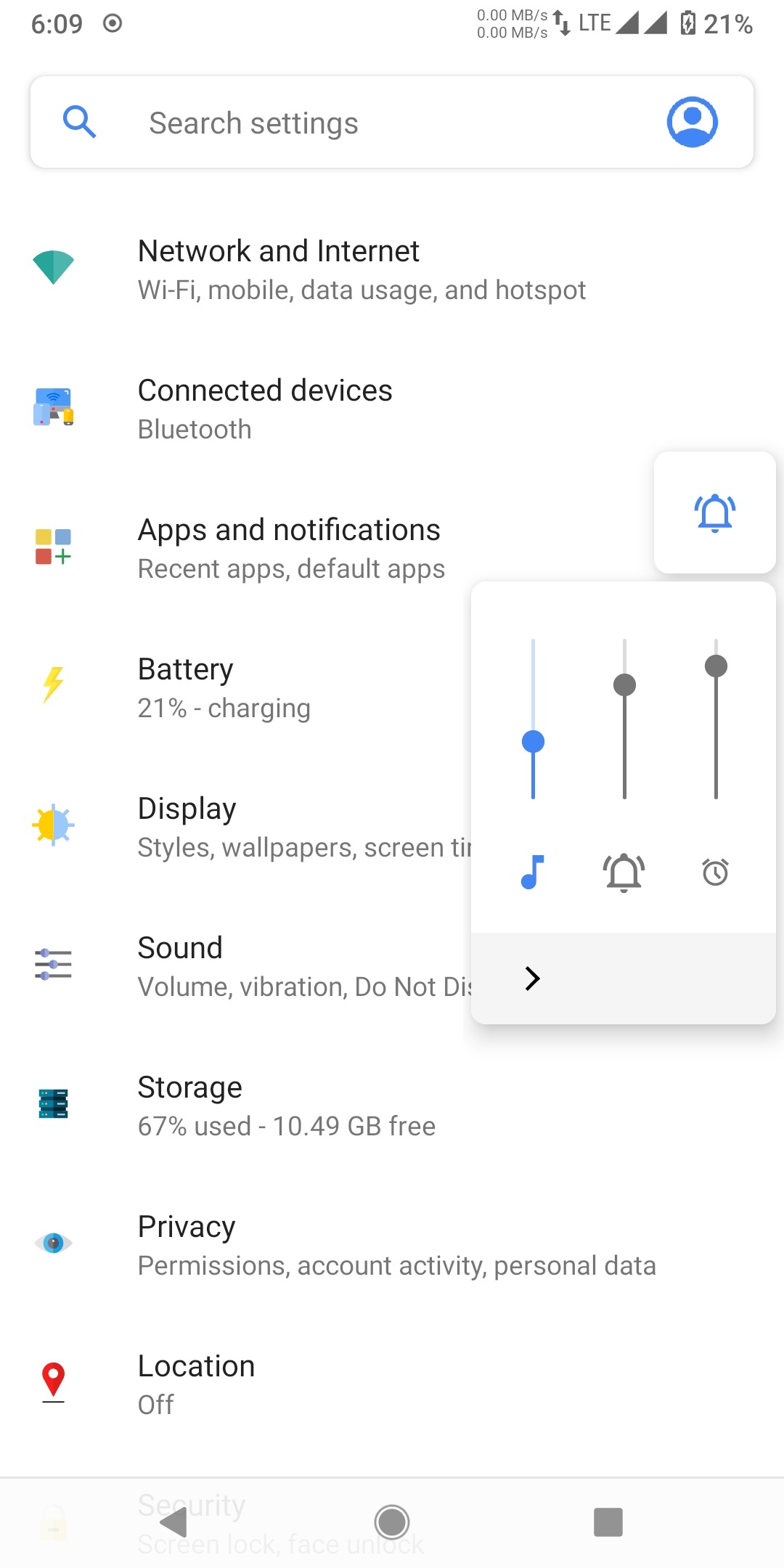Viewport: 784px width, 1568px height.
Task: Toggle the ringer mode bell button
Action: coord(715,513)
